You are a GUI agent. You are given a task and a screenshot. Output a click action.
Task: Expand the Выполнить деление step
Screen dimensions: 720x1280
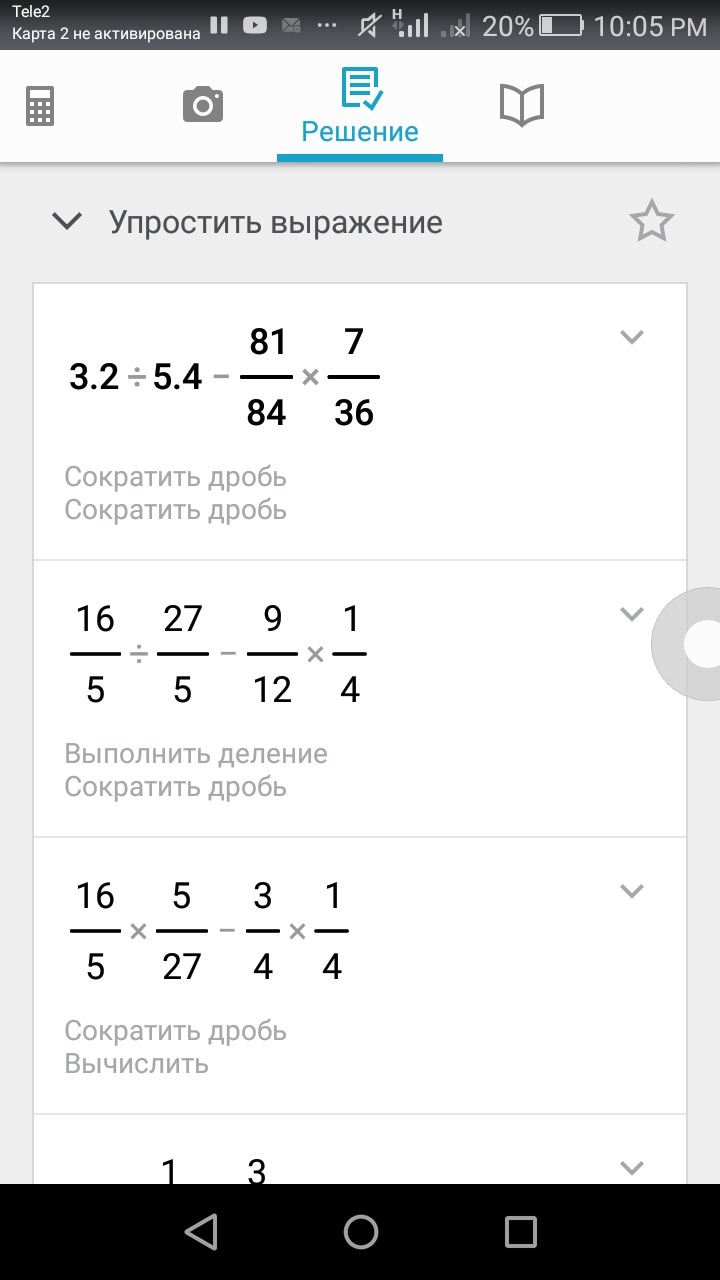point(631,614)
